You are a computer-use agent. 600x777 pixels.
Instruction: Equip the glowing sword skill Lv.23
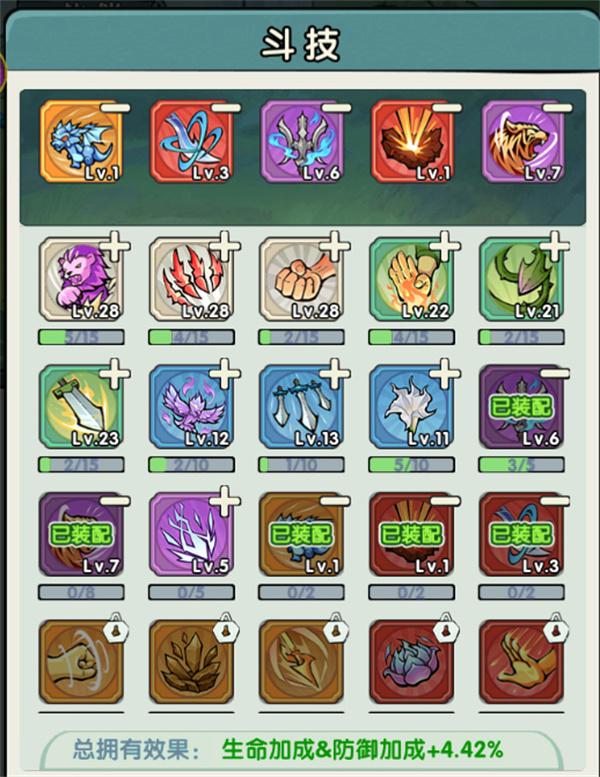[x=116, y=373]
